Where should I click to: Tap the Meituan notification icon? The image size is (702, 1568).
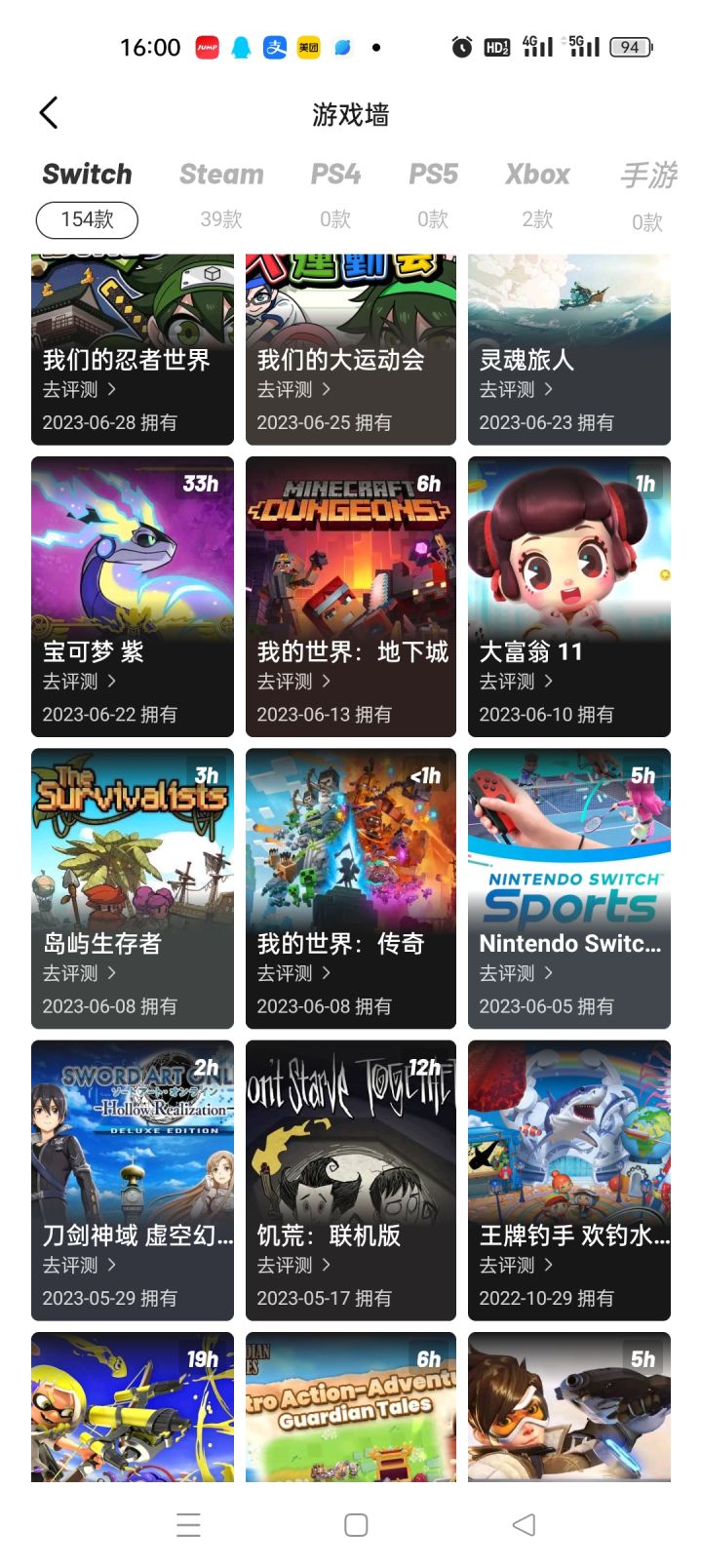(309, 47)
